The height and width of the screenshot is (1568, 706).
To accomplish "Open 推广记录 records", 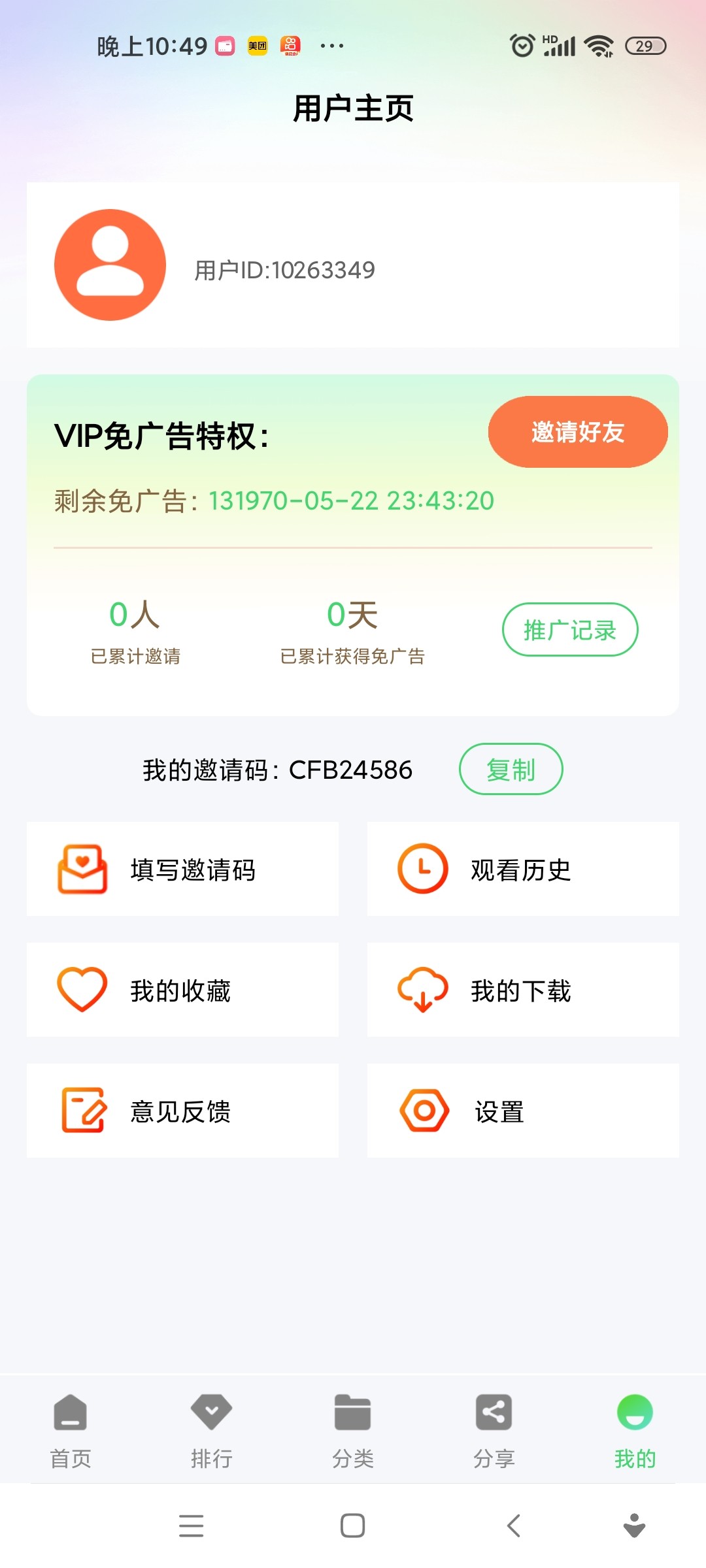I will click(570, 630).
